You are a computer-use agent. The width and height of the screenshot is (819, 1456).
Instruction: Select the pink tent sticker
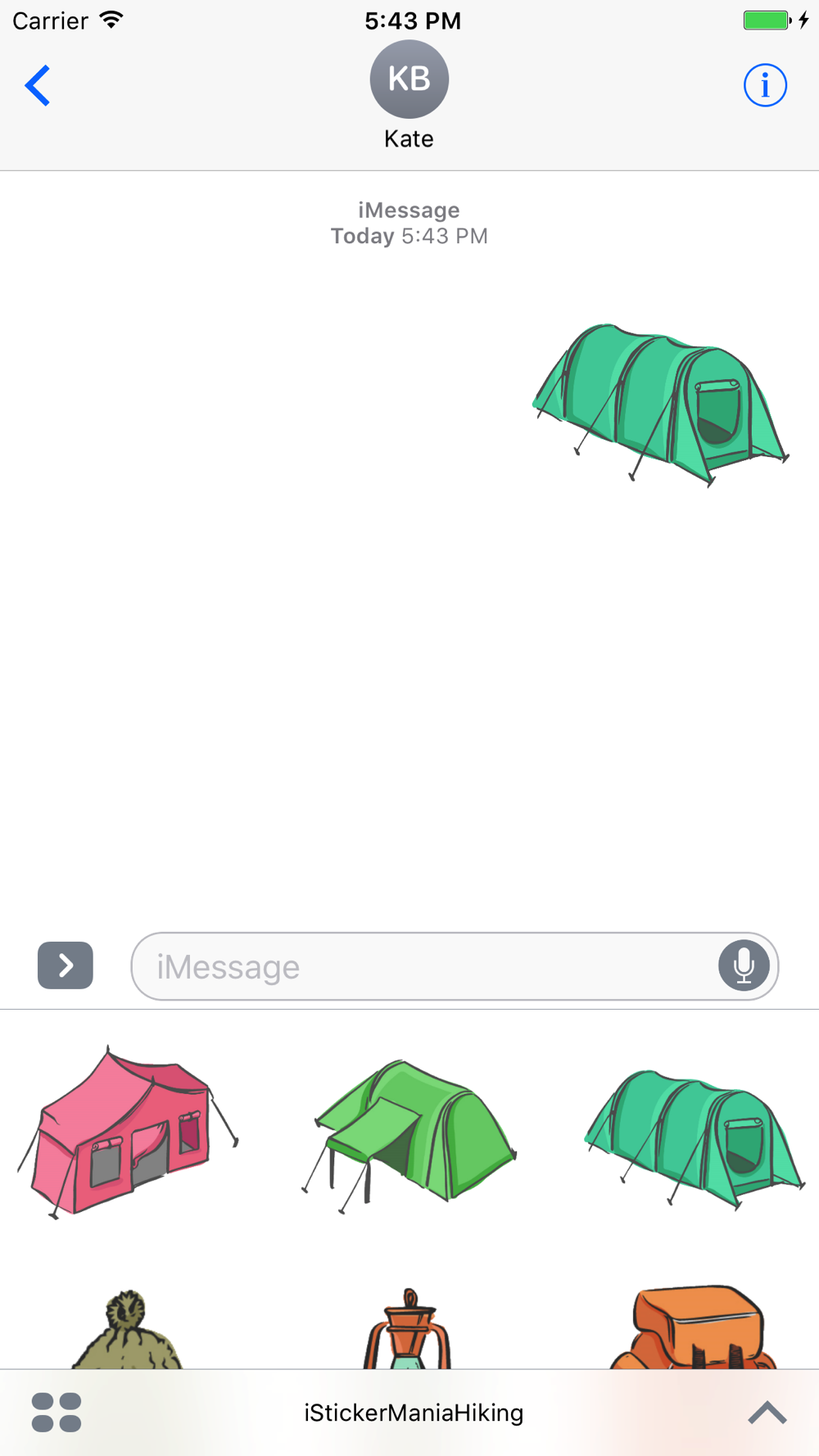tap(127, 1134)
